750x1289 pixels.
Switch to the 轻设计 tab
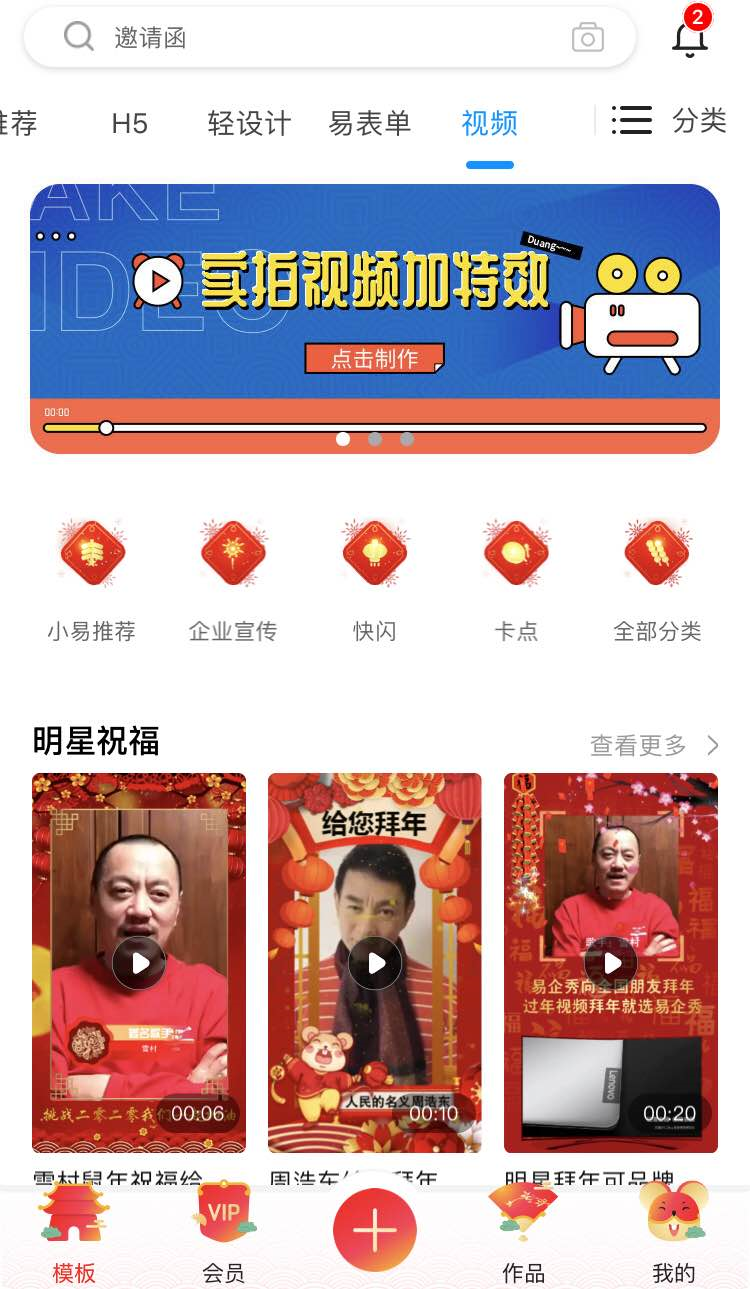249,123
